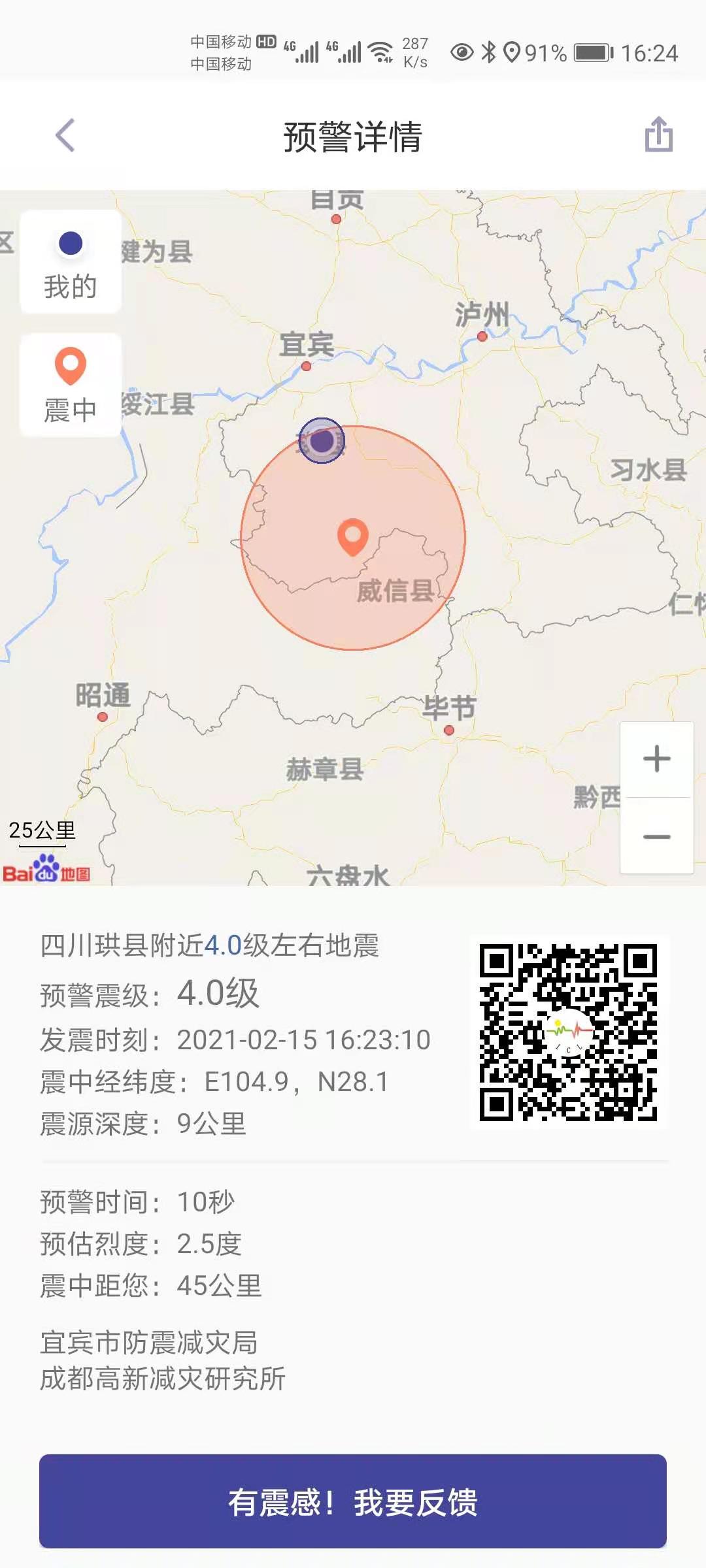Go back from the 预警详情 page
This screenshot has height=1568, width=706.
click(x=65, y=136)
